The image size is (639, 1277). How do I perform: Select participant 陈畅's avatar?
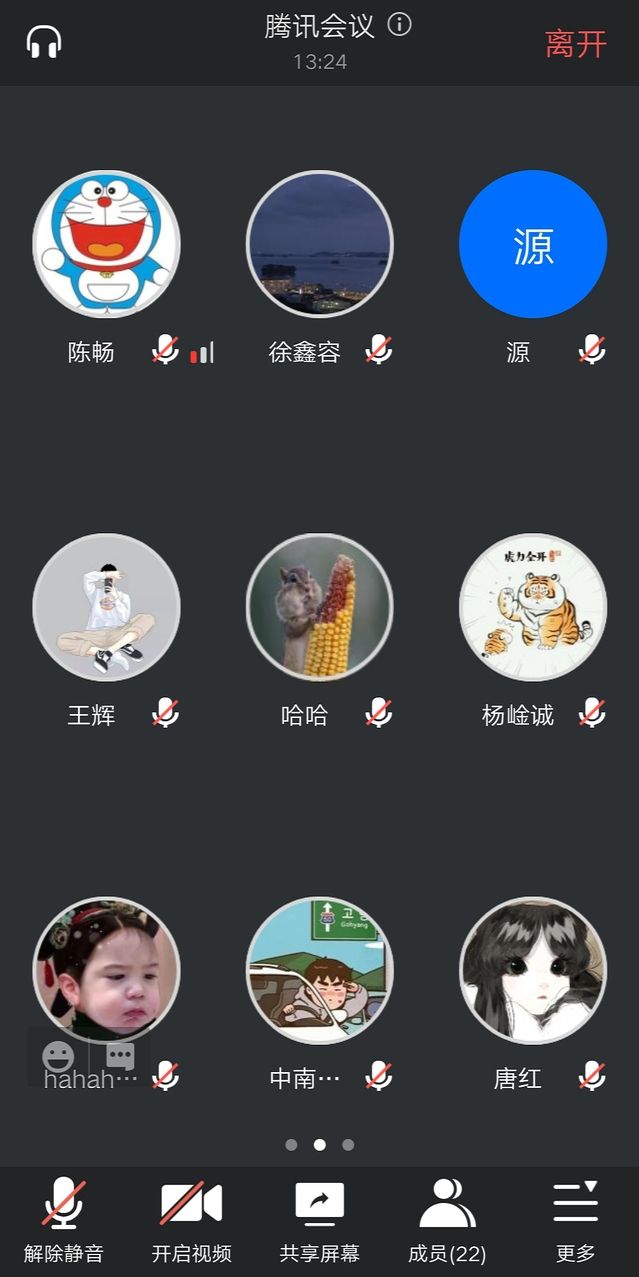tap(106, 244)
